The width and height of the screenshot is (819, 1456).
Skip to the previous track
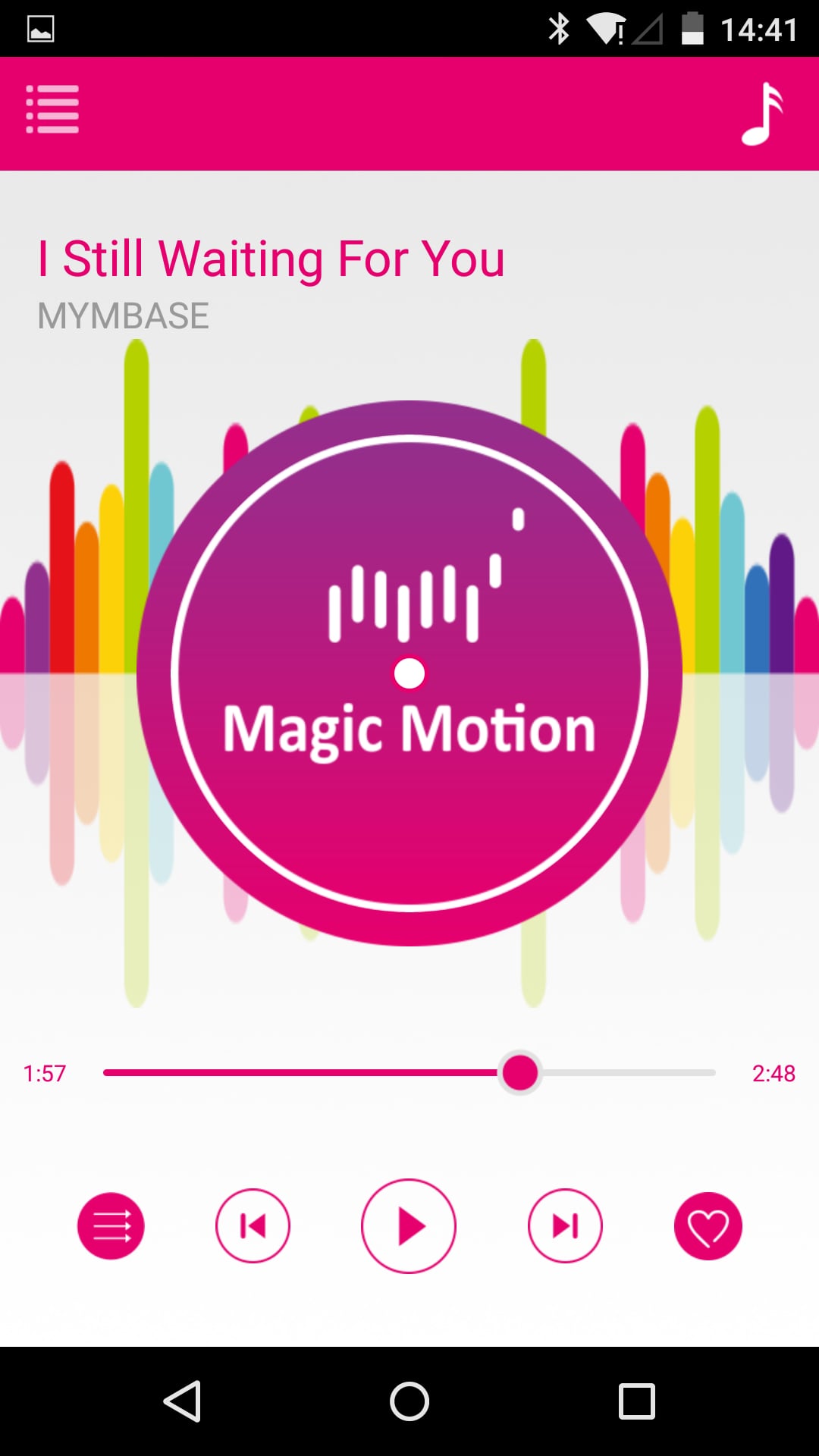(253, 1225)
